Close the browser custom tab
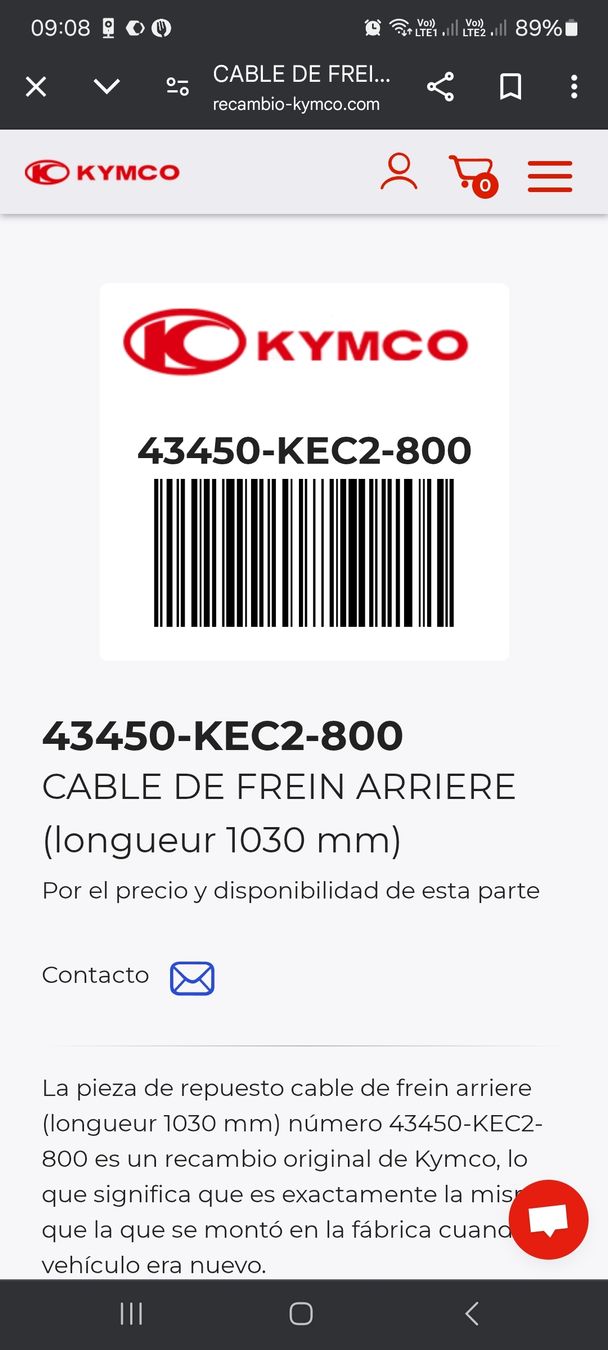This screenshot has height=1350, width=608. [x=36, y=87]
